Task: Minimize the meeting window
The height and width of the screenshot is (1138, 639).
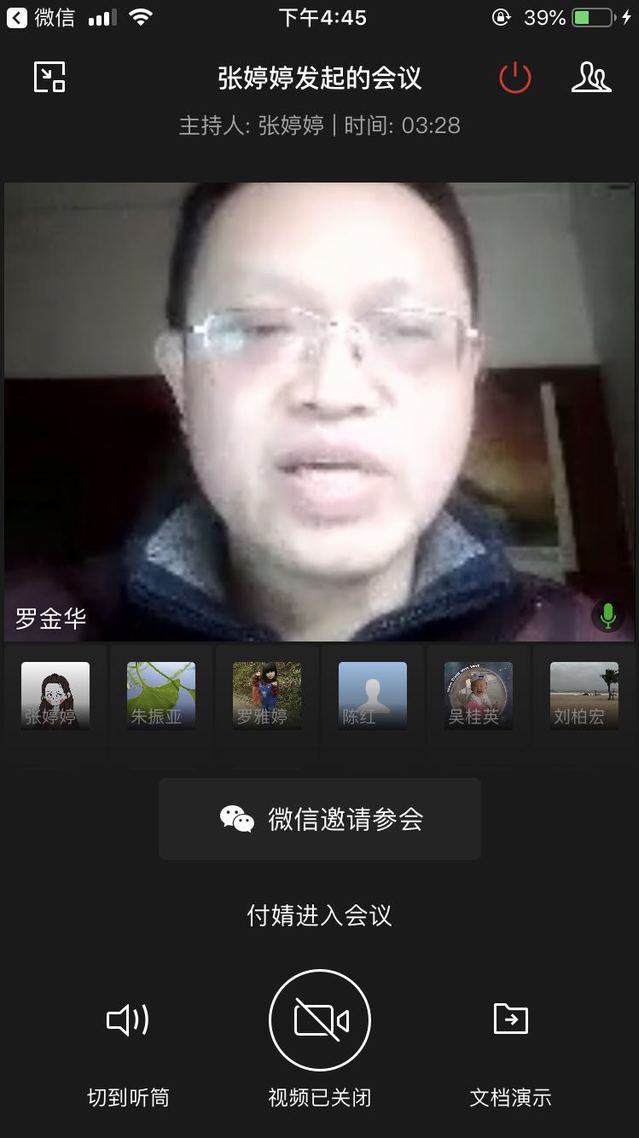Action: coord(49,77)
